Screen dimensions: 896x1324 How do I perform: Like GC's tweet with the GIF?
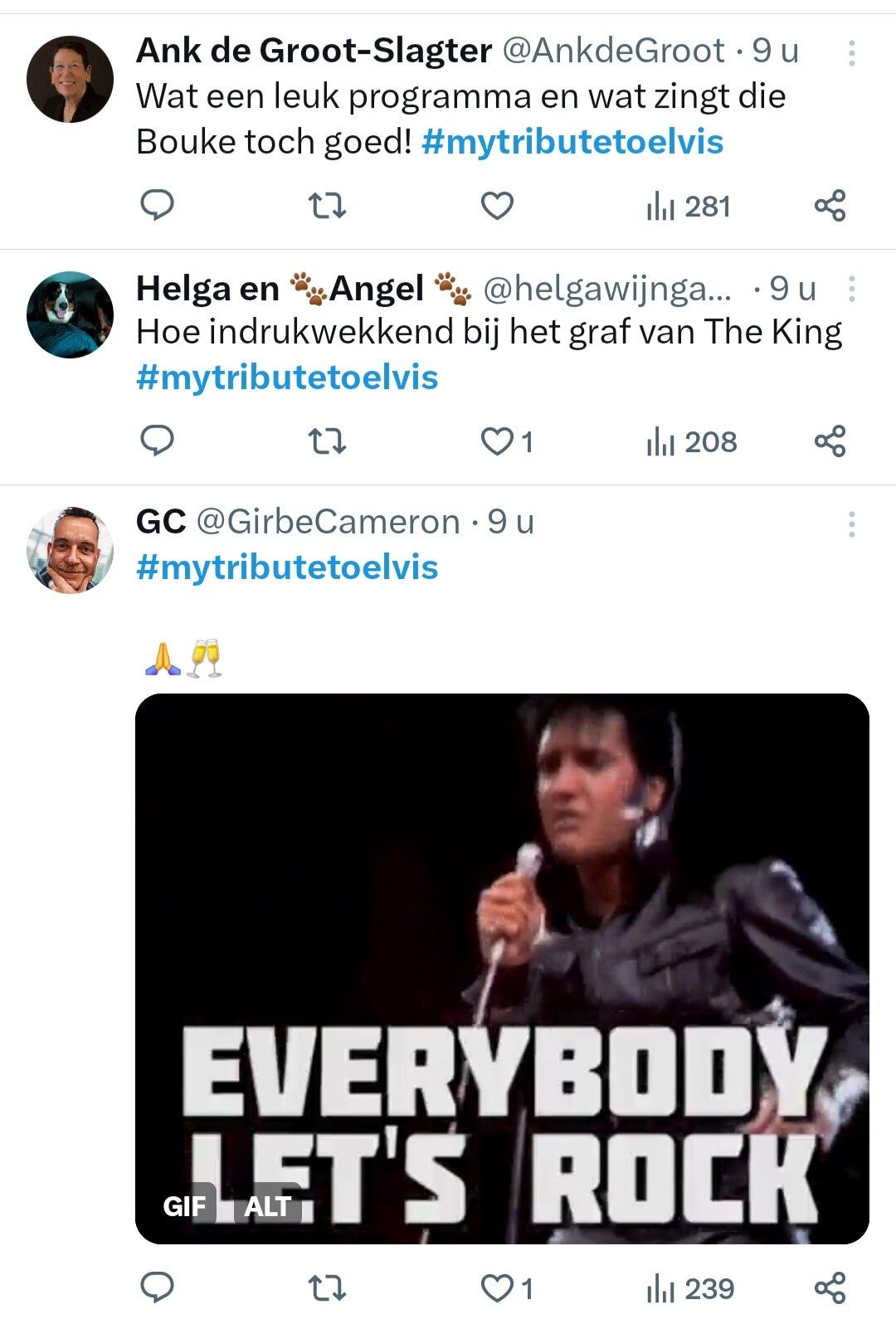[x=498, y=1287]
